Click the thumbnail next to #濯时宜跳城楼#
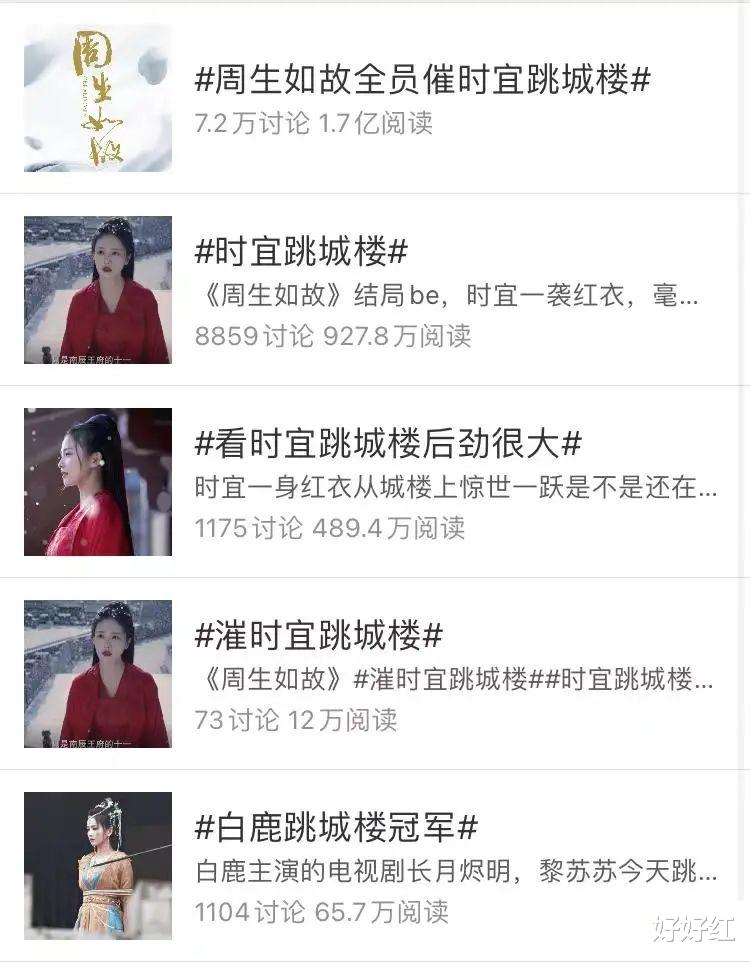 coord(98,672)
